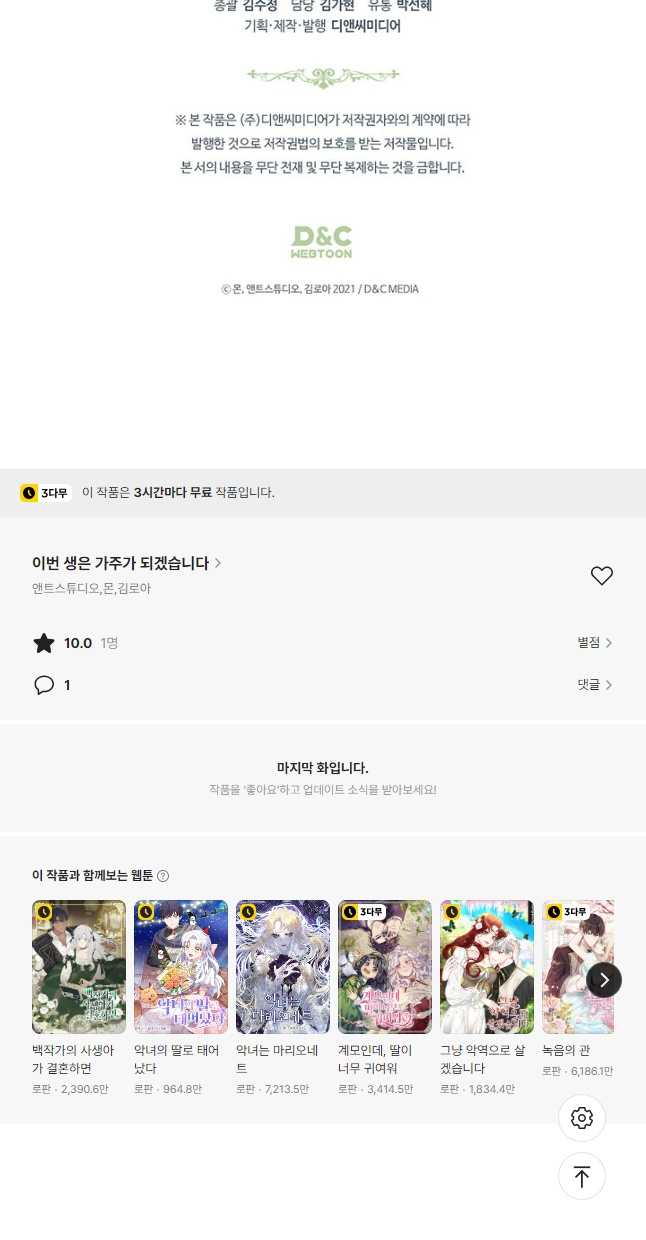Show next recommended webtoons with arrow
The width and height of the screenshot is (646, 1240).
point(604,980)
